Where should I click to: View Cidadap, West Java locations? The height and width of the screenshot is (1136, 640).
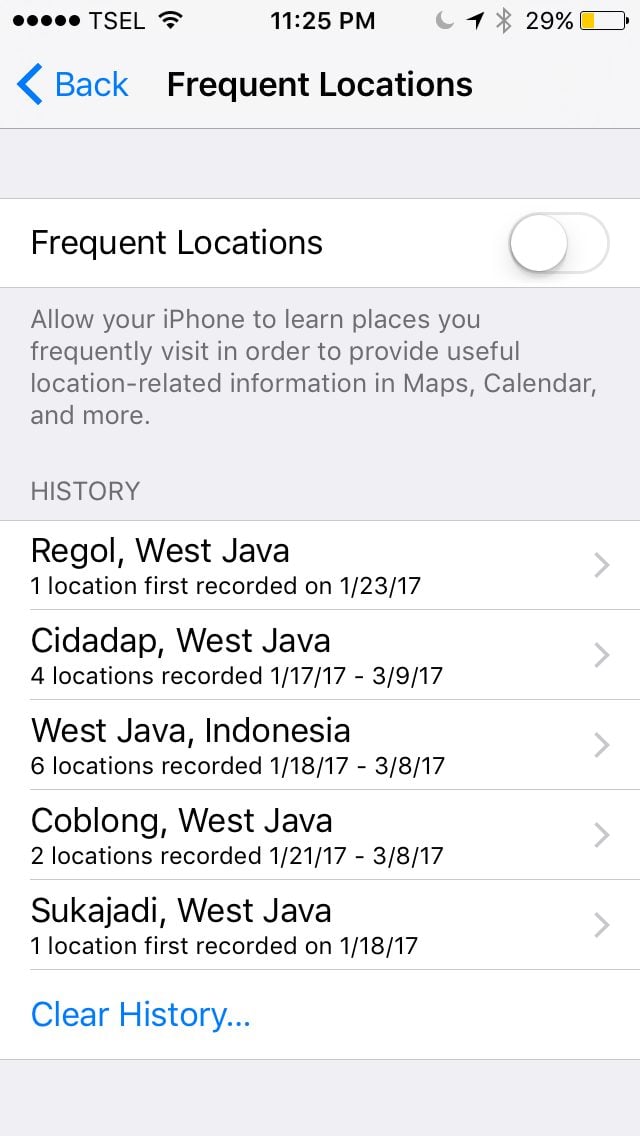click(320, 655)
